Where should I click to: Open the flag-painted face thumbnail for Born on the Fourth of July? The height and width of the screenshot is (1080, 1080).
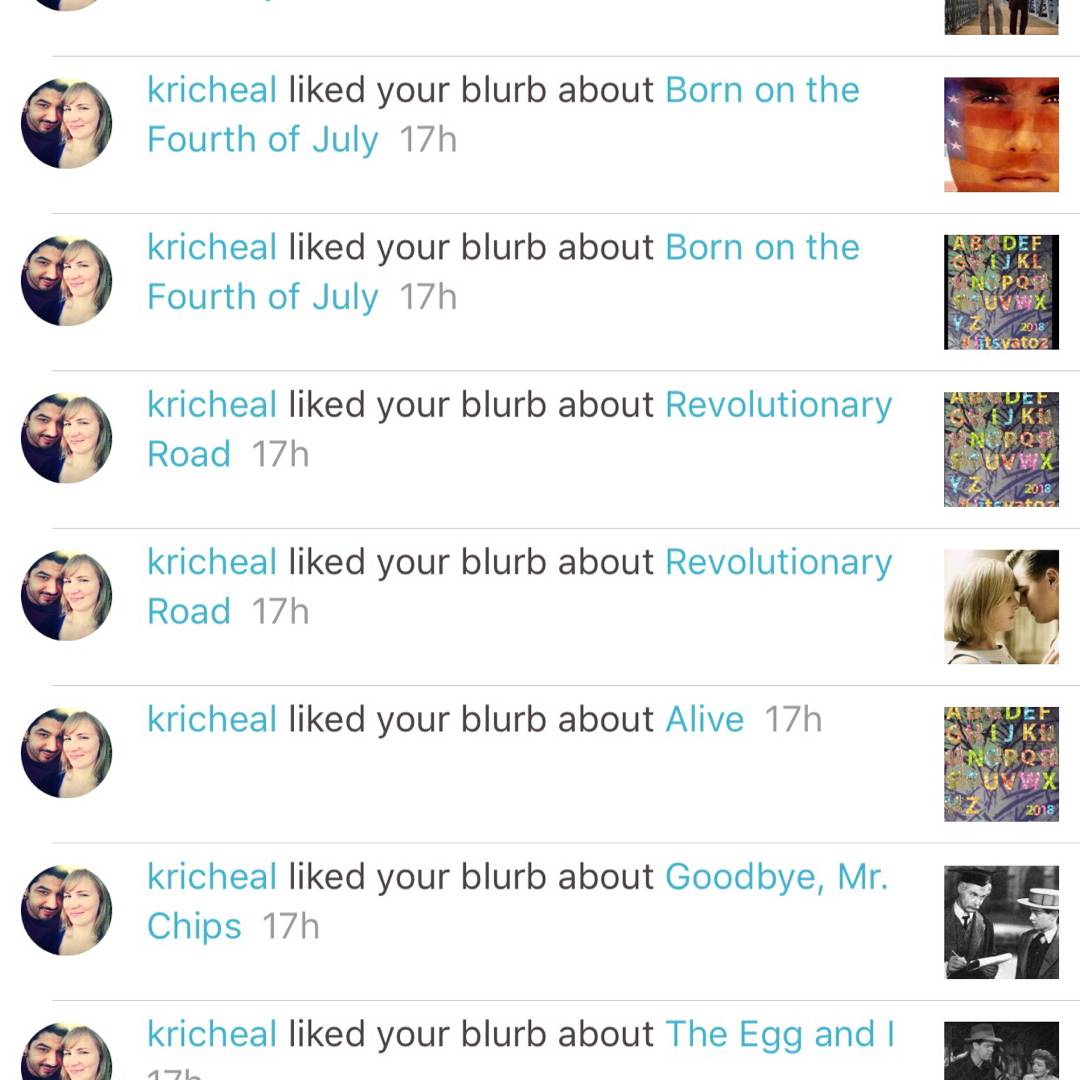[x=1001, y=134]
